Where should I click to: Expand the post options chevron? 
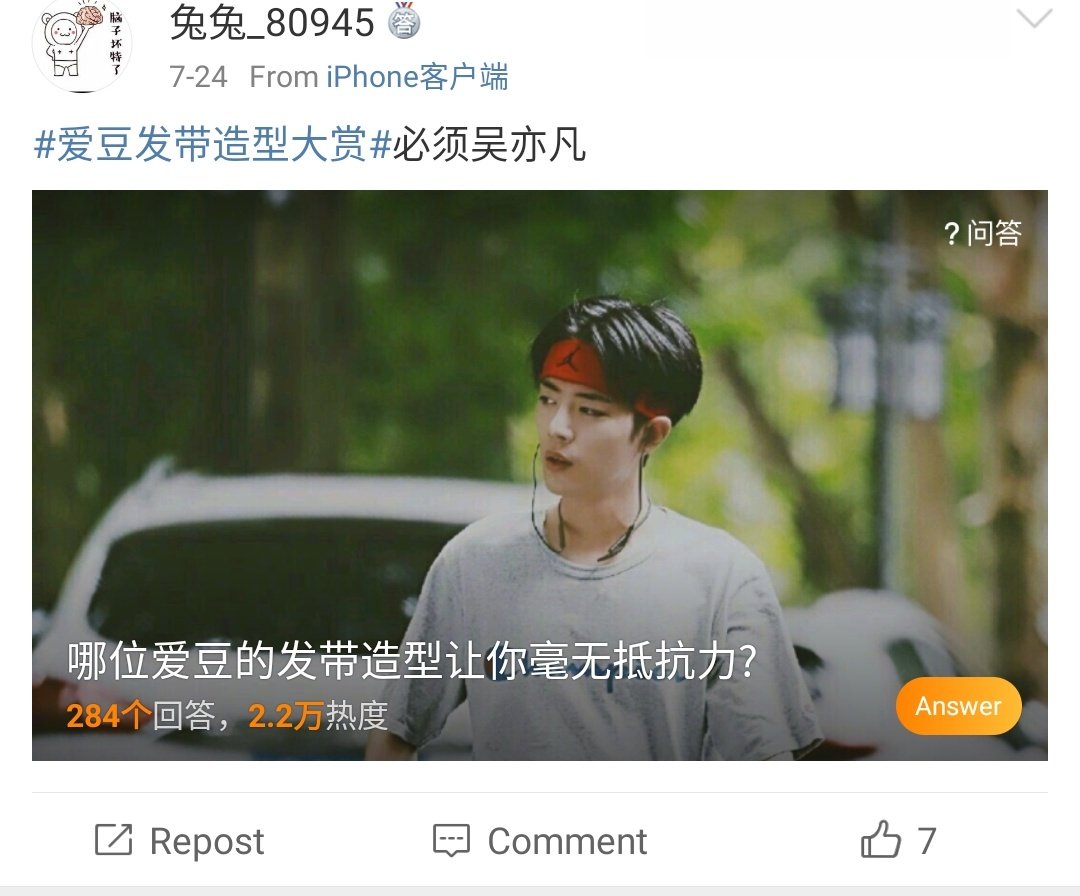point(1033,19)
